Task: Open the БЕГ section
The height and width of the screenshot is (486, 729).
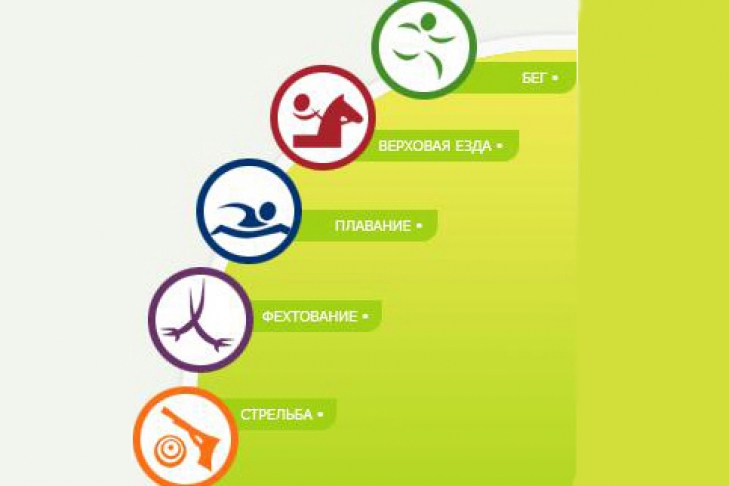Action: (535, 77)
